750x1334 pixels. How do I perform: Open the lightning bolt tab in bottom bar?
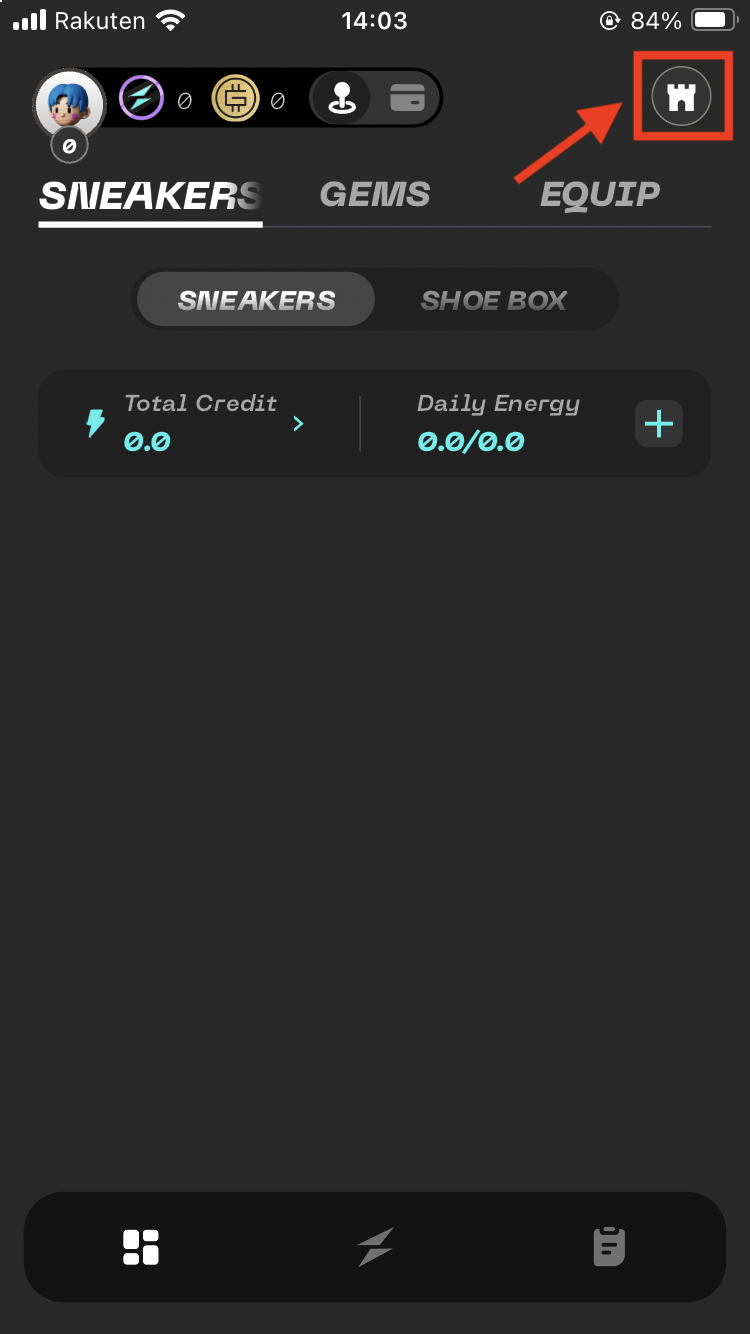pos(376,1247)
